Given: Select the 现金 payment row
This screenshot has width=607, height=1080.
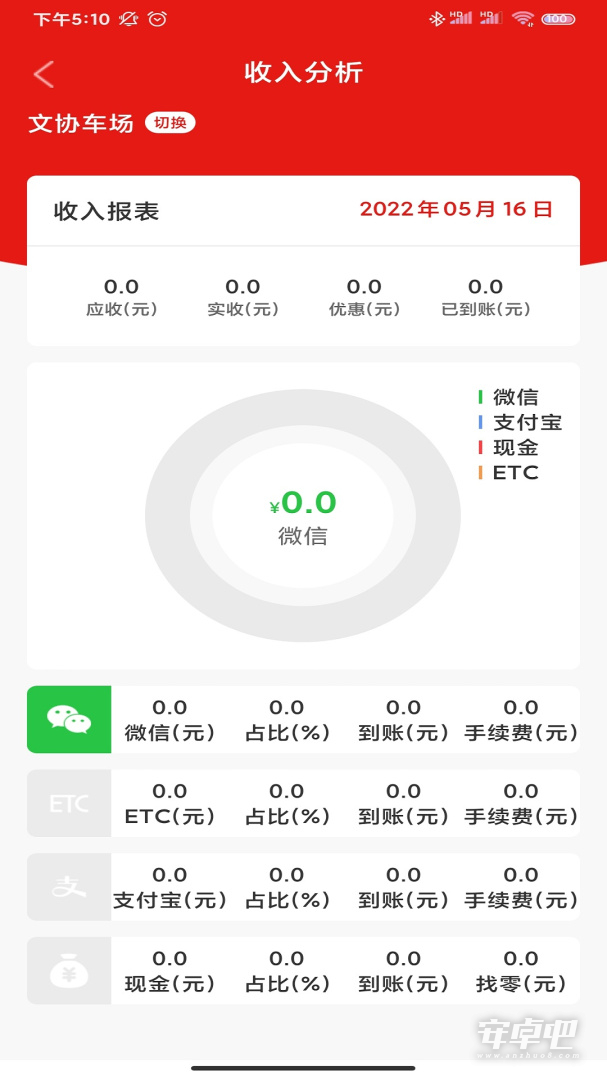Looking at the screenshot, I should click(303, 970).
